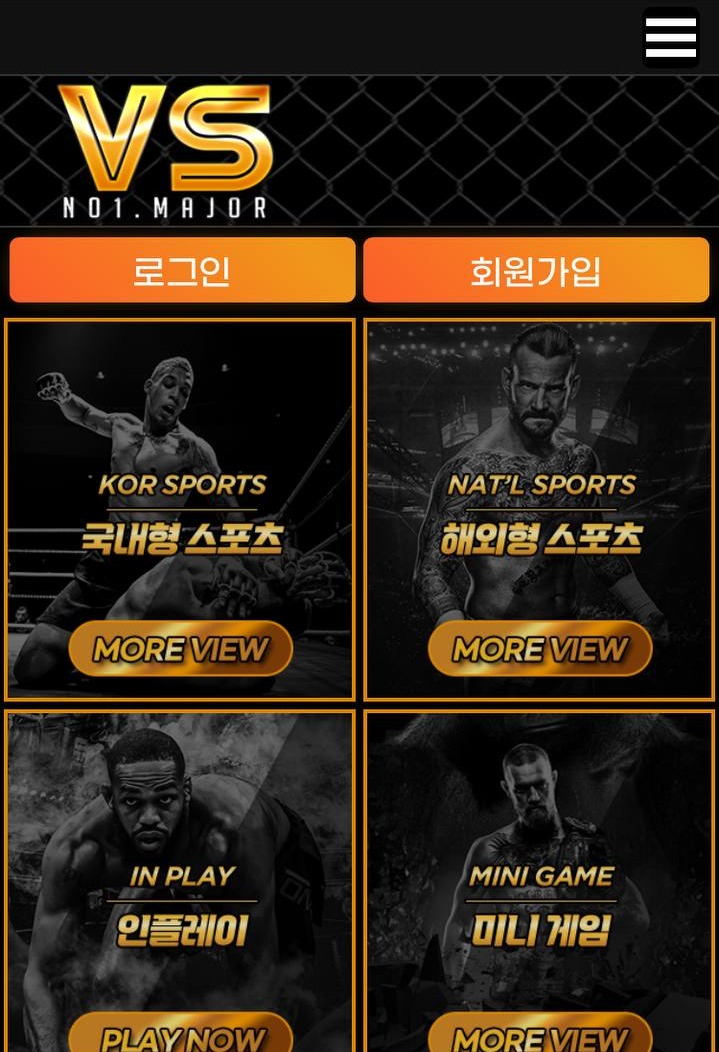This screenshot has width=719, height=1052.
Task: Tap MORE VIEW under KOR SPORTS
Action: click(x=181, y=649)
